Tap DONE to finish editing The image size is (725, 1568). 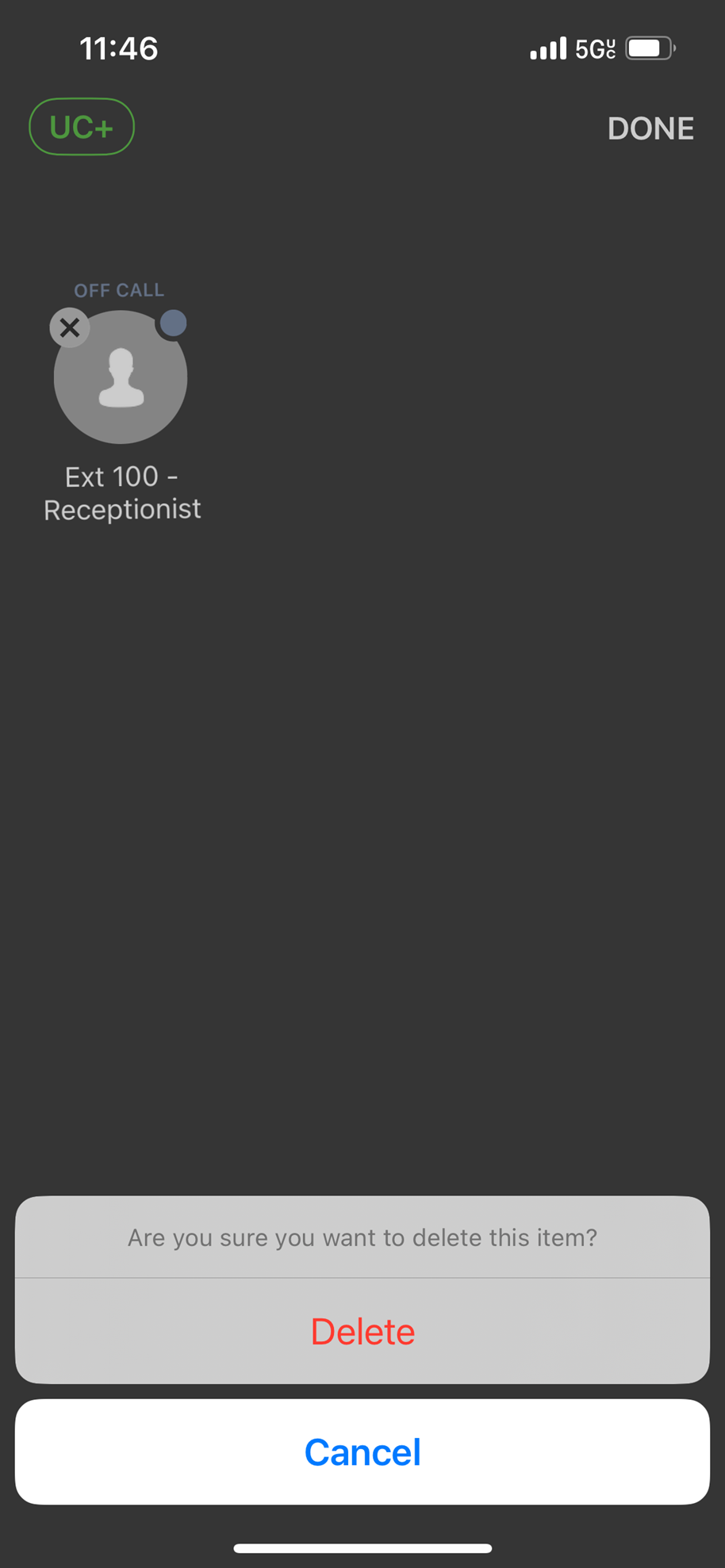pyautogui.click(x=650, y=128)
